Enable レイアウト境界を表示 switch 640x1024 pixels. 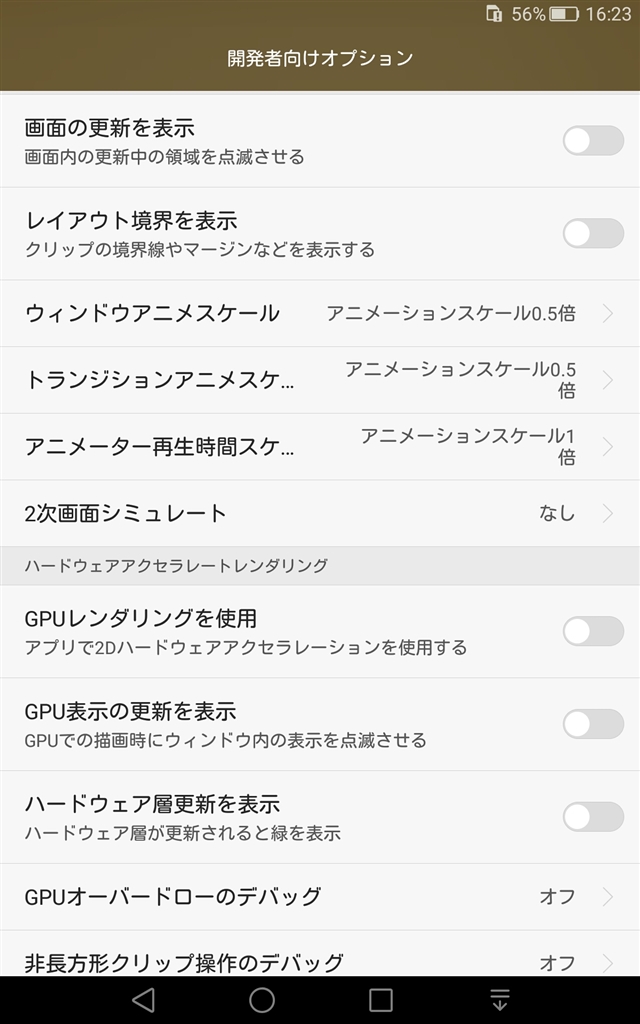coord(593,234)
